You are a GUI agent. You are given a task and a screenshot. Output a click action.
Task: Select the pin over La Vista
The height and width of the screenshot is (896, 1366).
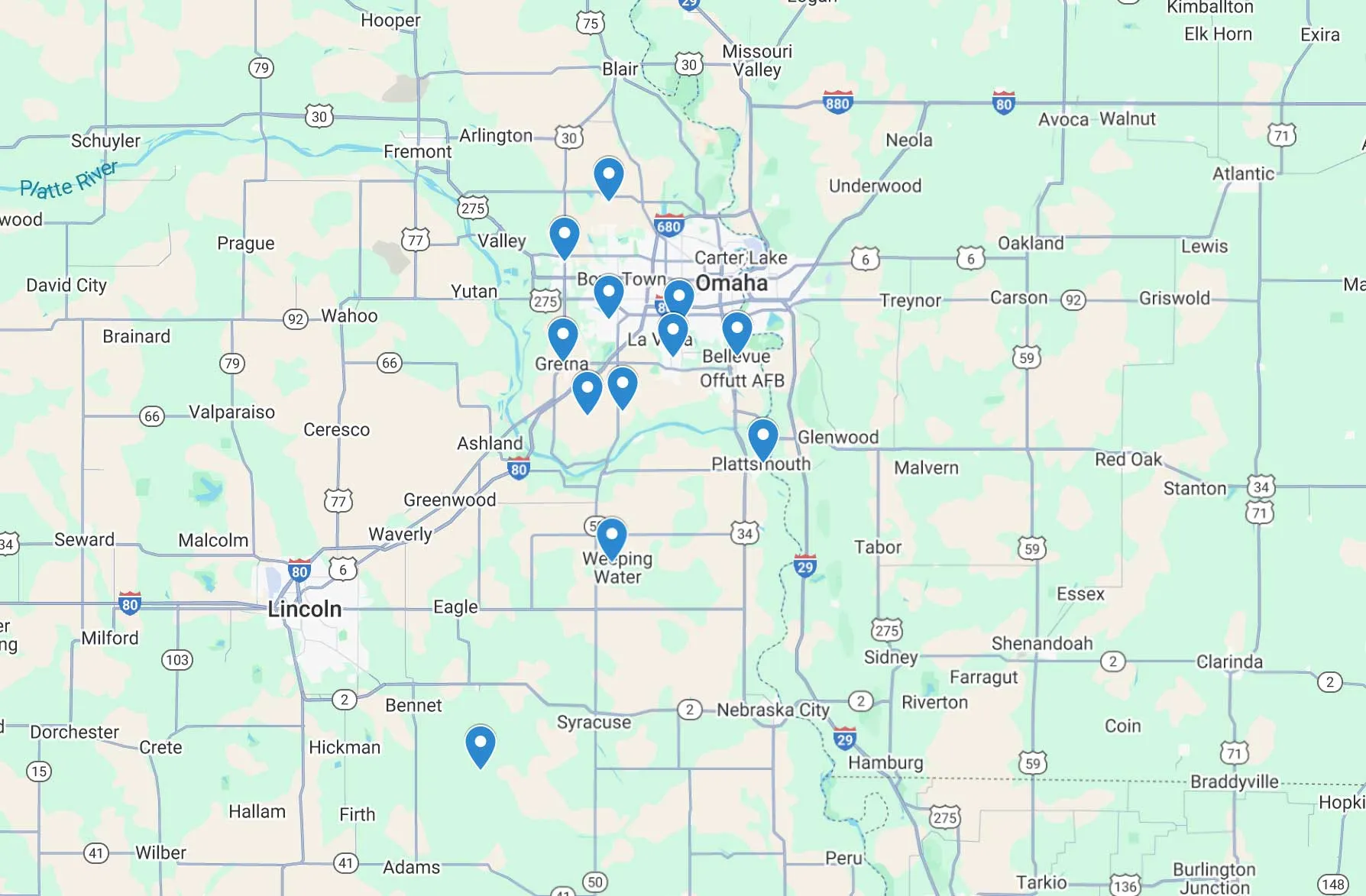pos(673,332)
